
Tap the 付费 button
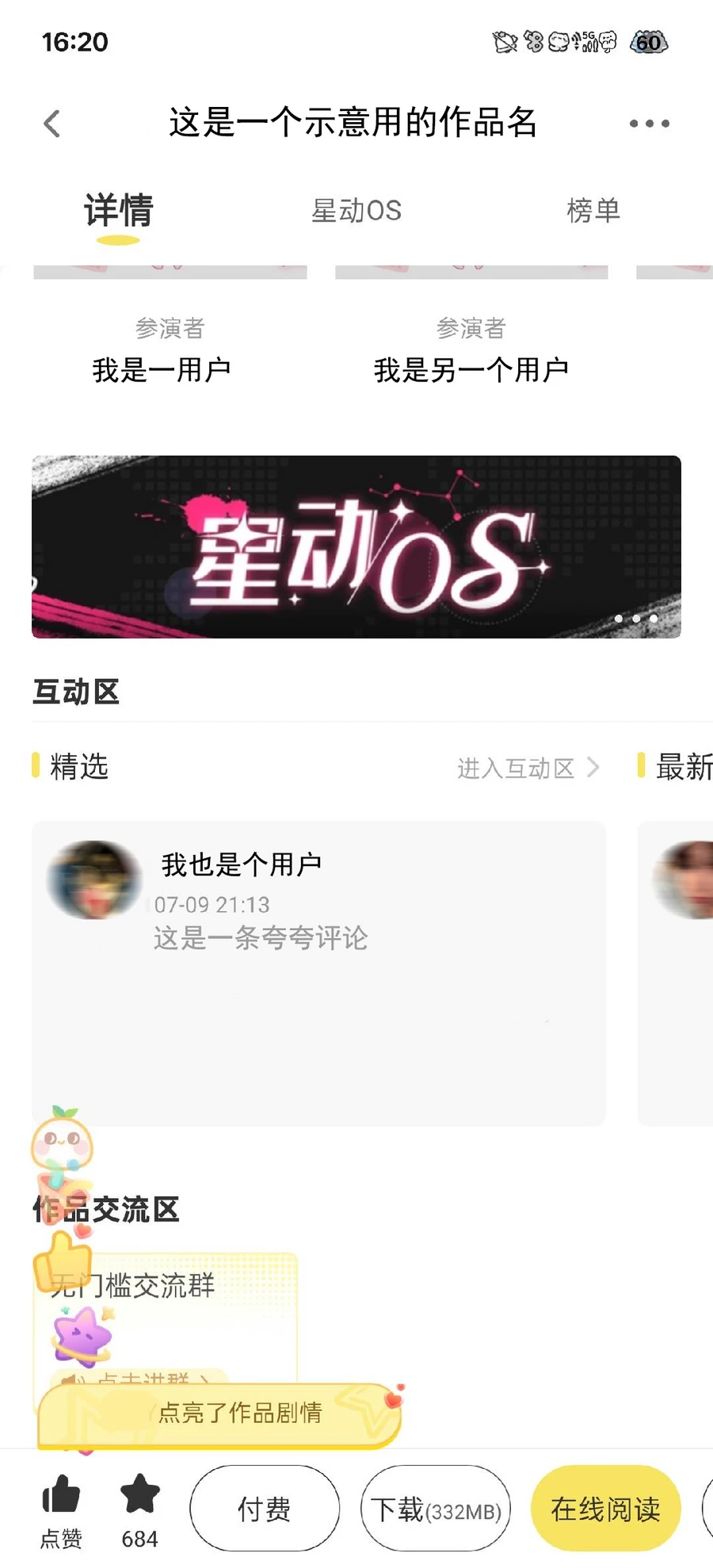coord(265,1509)
